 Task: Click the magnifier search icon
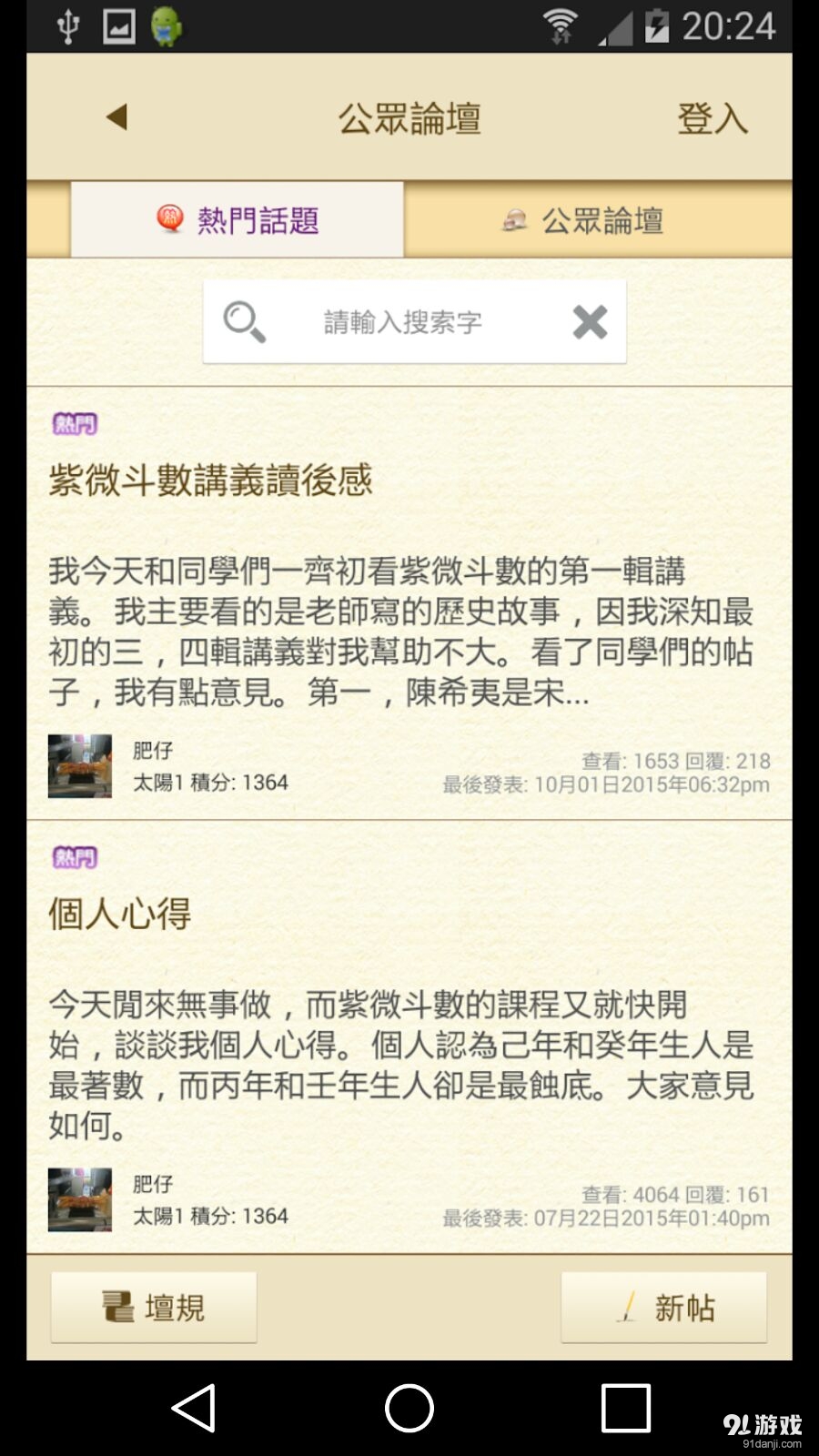[x=242, y=321]
